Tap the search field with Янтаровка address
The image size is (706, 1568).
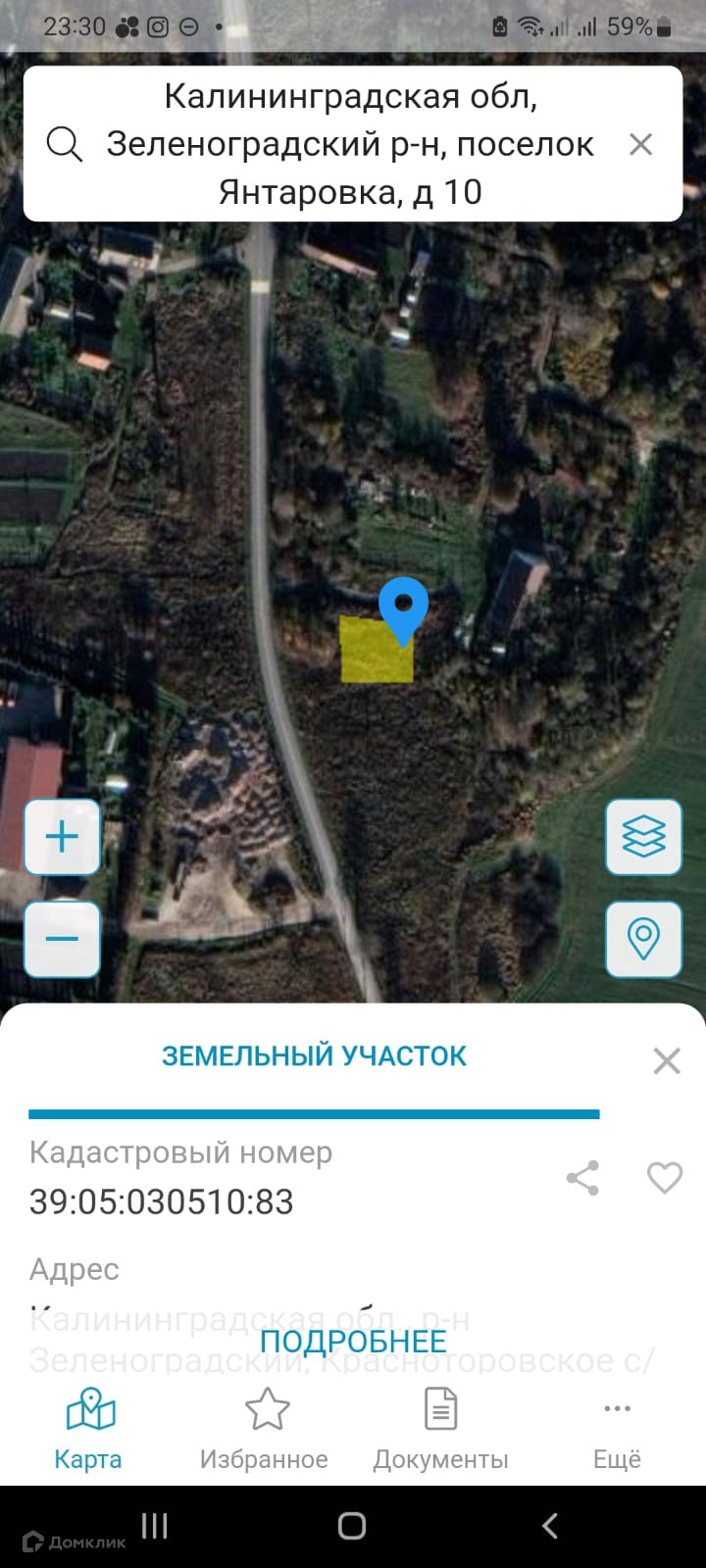click(350, 144)
